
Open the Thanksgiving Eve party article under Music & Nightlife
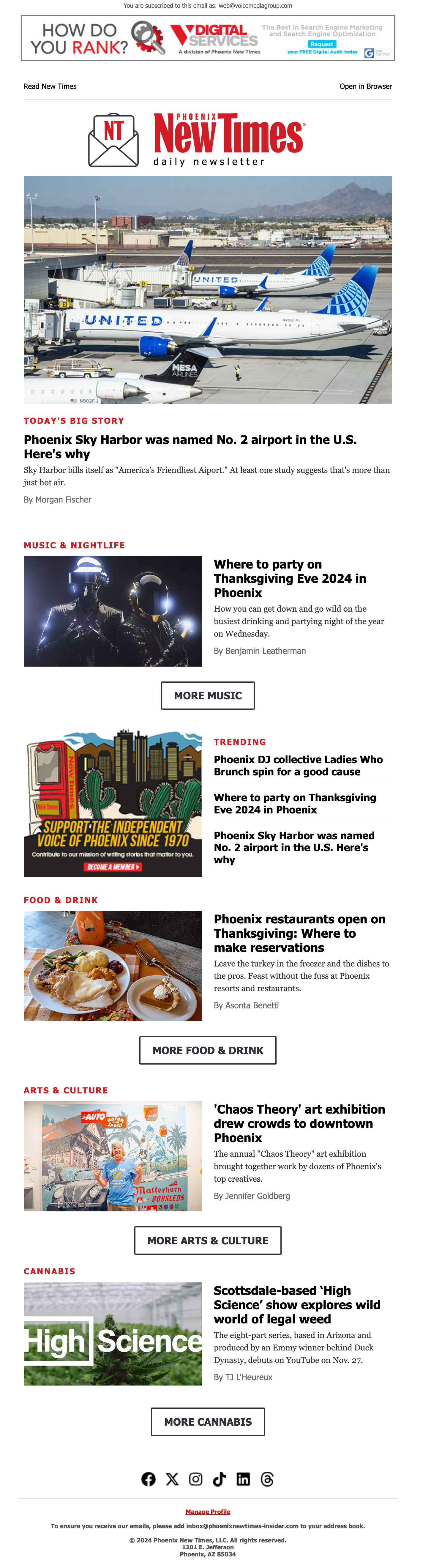pos(290,578)
